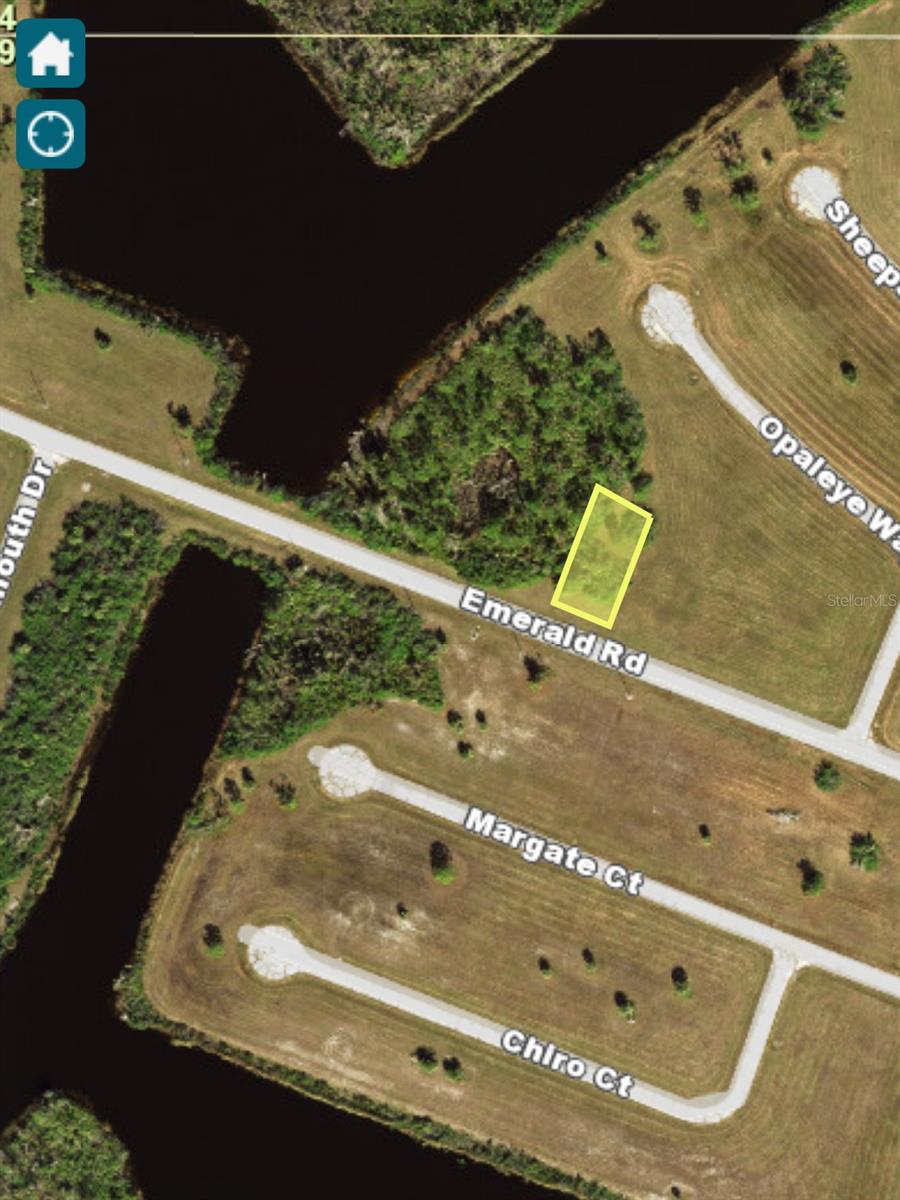Reset map to home extent
The image size is (900, 1200).
pos(50,54)
